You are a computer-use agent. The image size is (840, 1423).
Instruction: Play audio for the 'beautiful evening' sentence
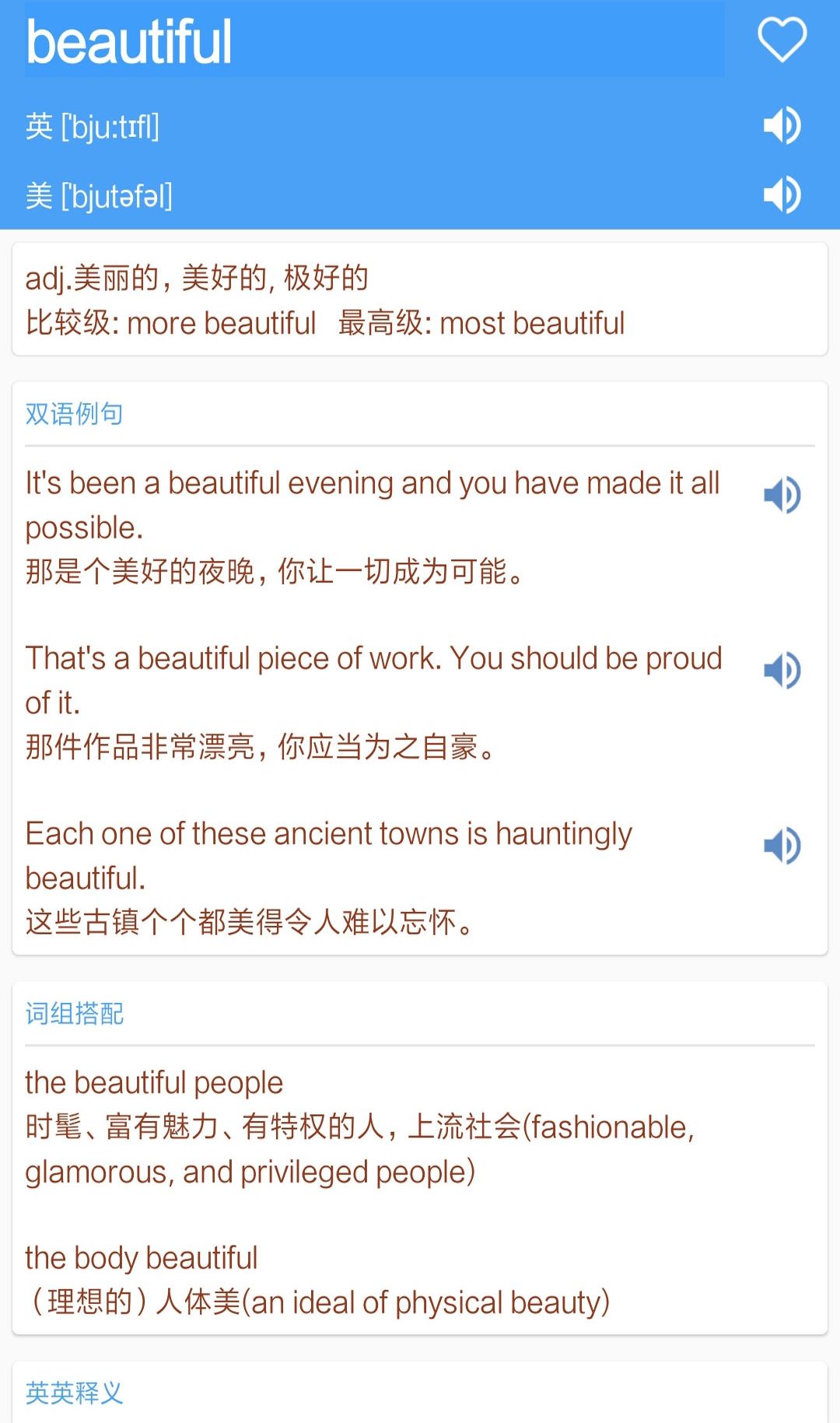[782, 495]
